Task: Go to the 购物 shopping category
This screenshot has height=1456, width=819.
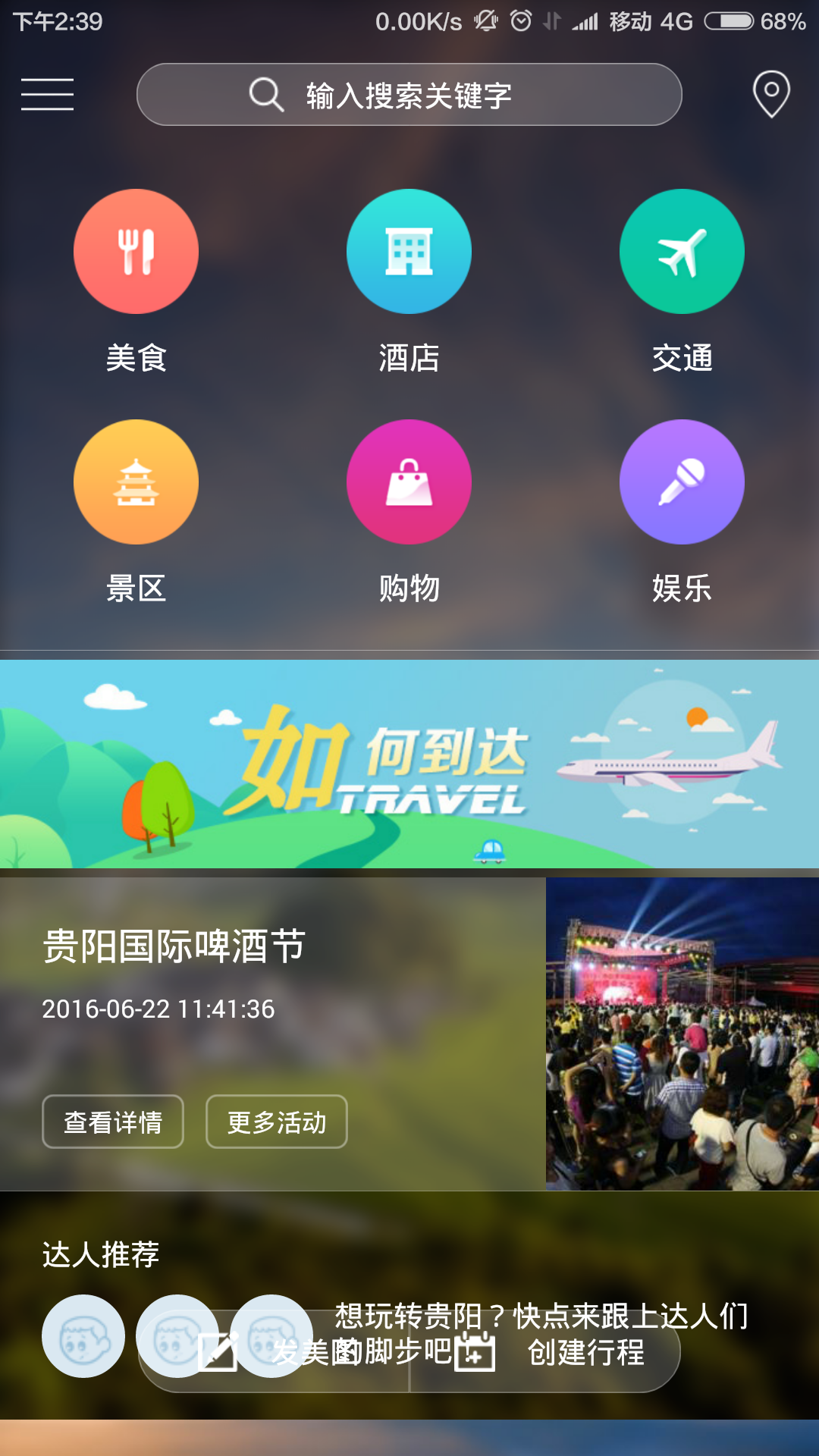Action: tap(409, 482)
